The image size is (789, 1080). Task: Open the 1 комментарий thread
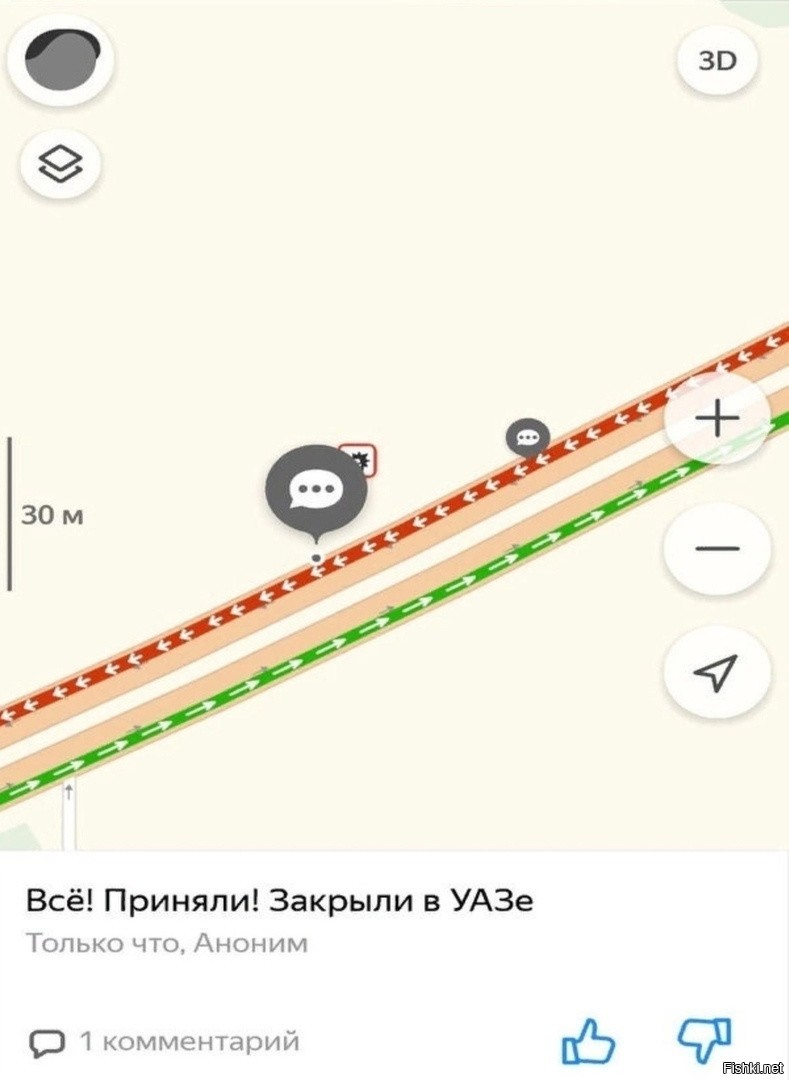pyautogui.click(x=166, y=1041)
